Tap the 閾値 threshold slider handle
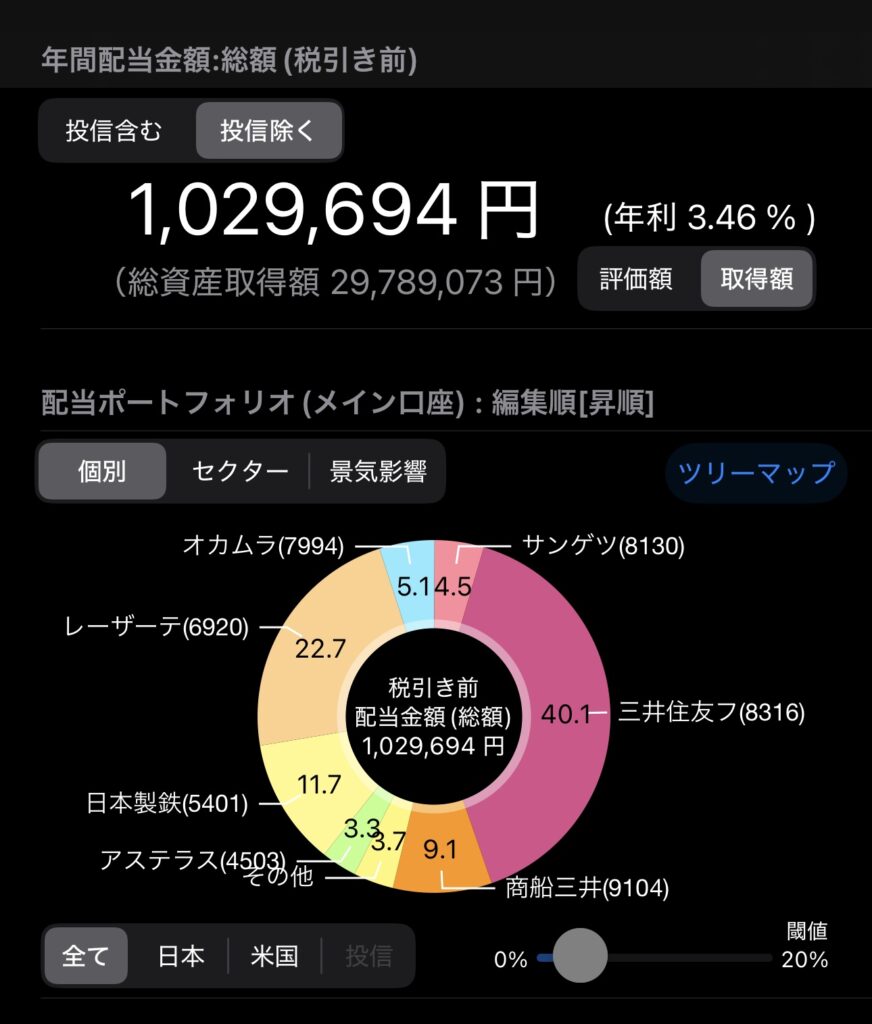 (x=580, y=955)
